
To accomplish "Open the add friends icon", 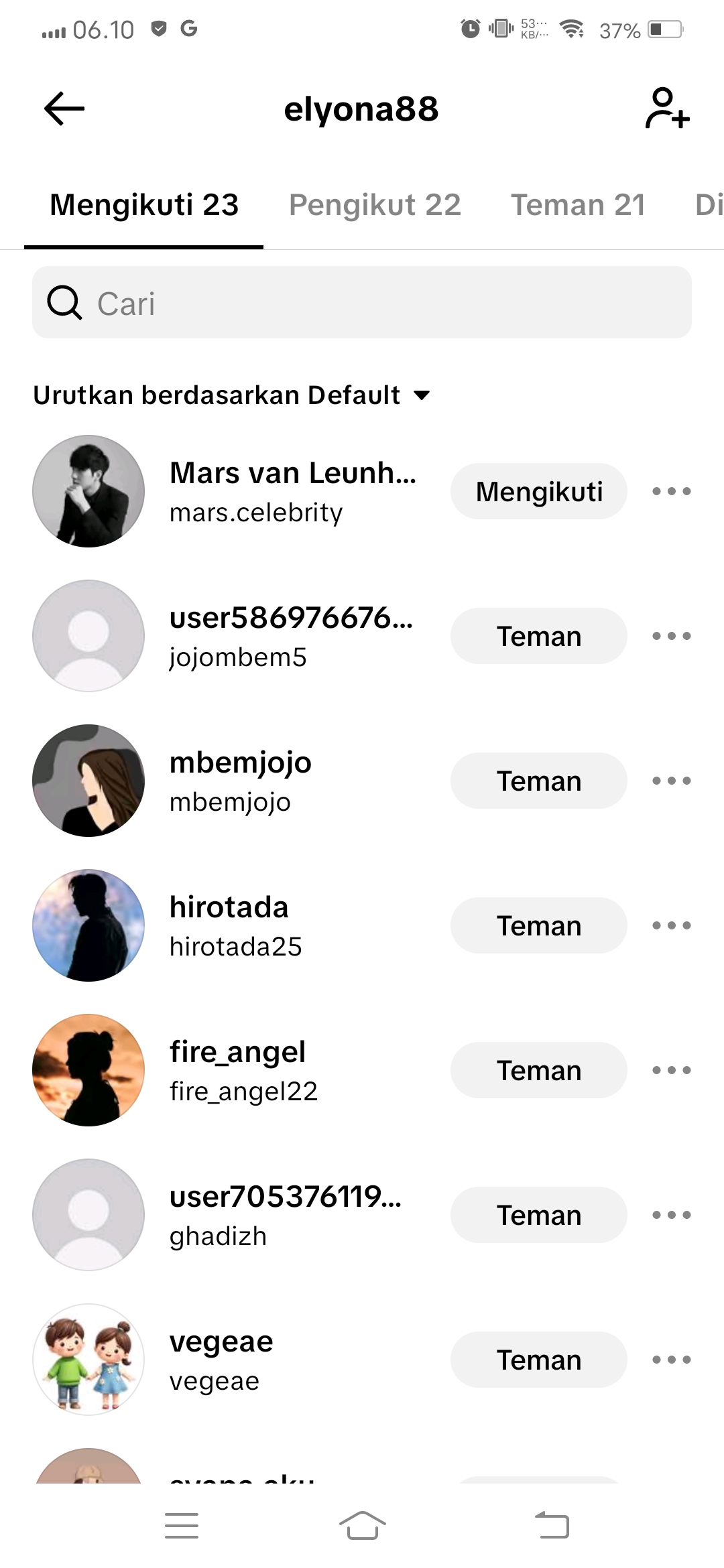I will click(x=667, y=109).
